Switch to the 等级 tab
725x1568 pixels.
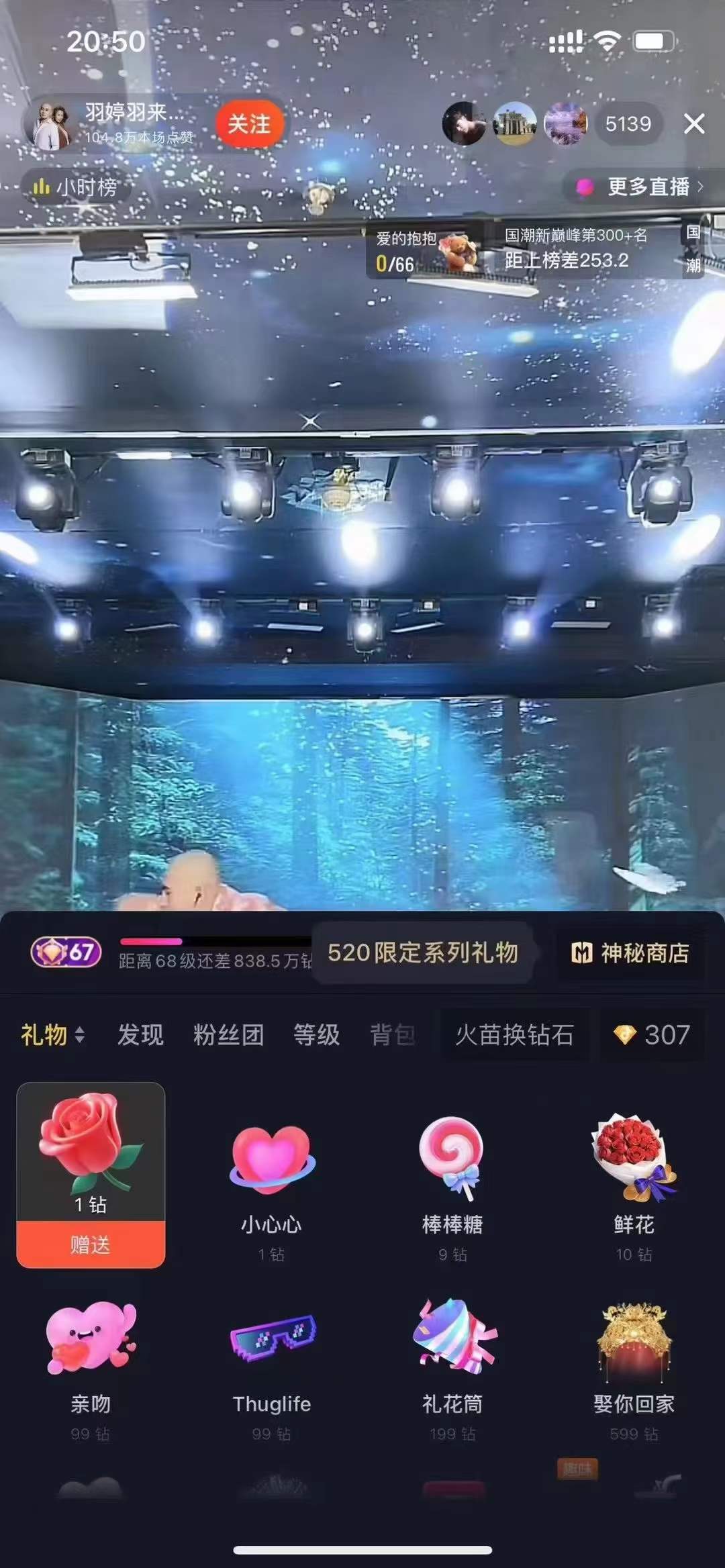(316, 1034)
